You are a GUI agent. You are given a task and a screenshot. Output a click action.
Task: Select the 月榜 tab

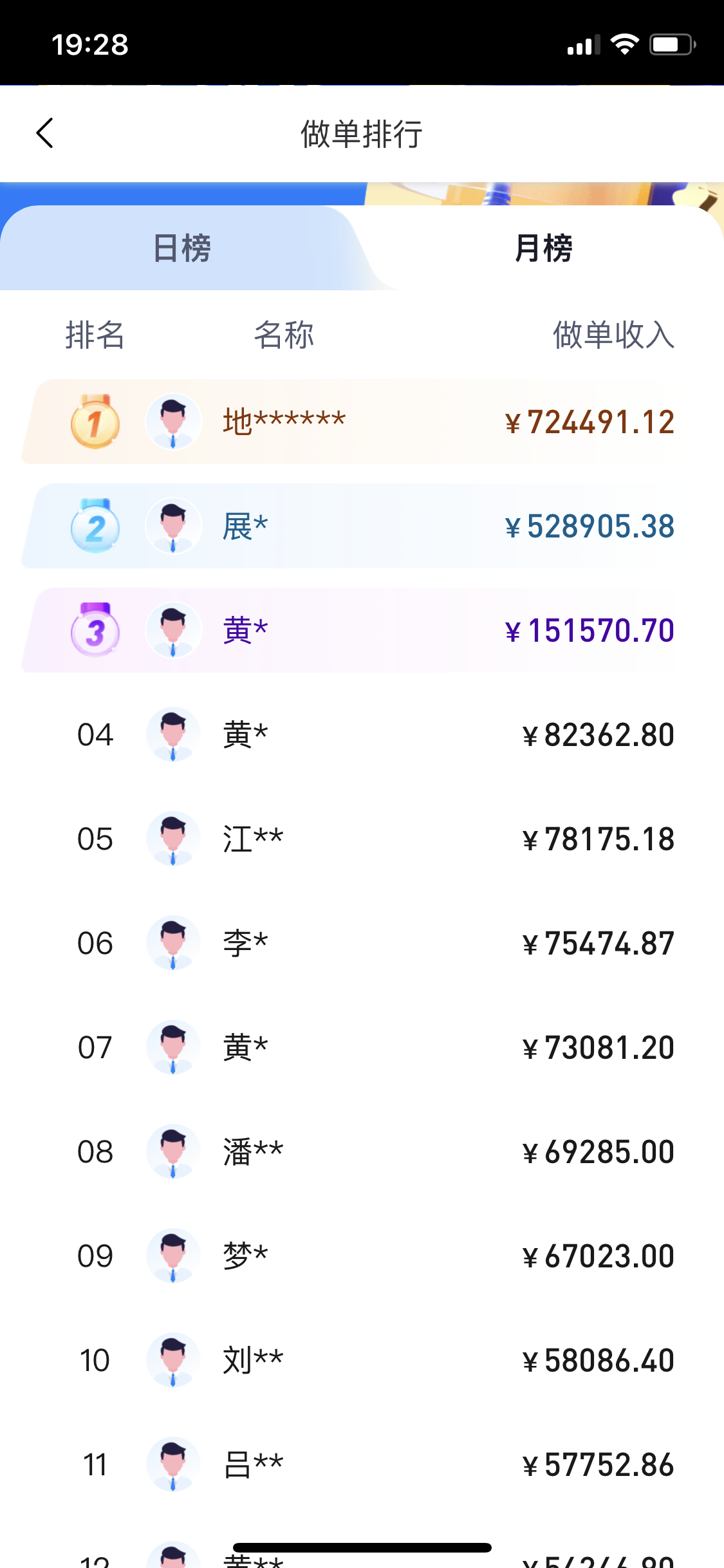[x=543, y=248]
